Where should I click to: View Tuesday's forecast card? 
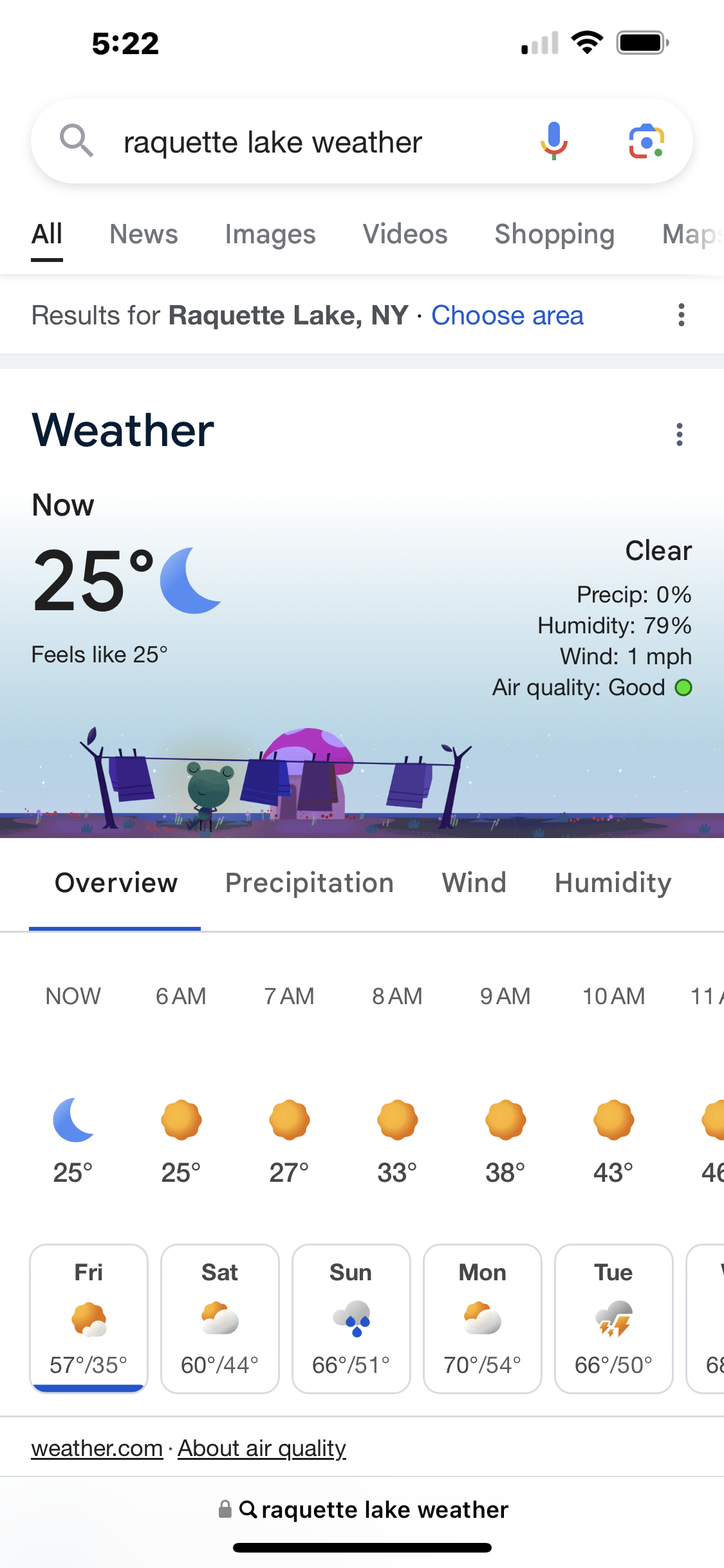coord(614,1318)
